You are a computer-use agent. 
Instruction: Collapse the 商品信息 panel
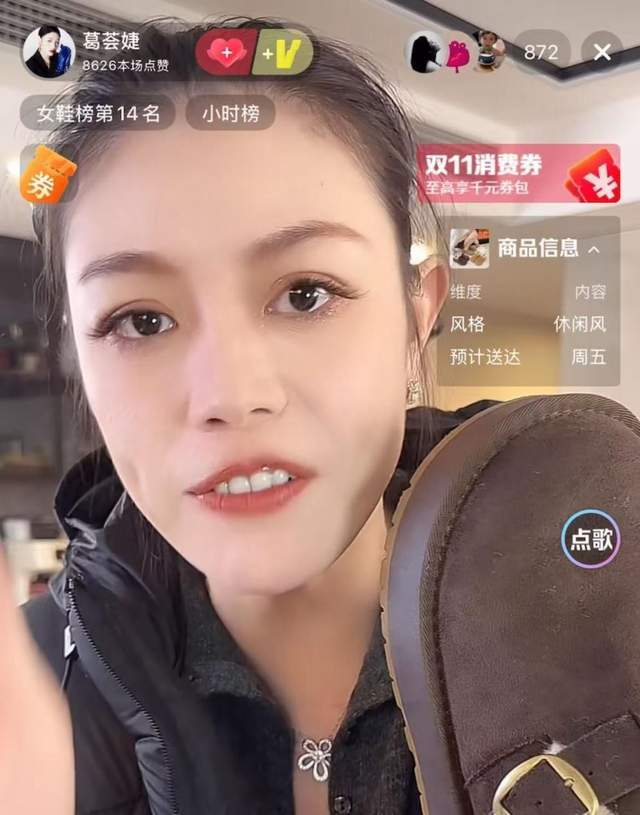point(594,249)
